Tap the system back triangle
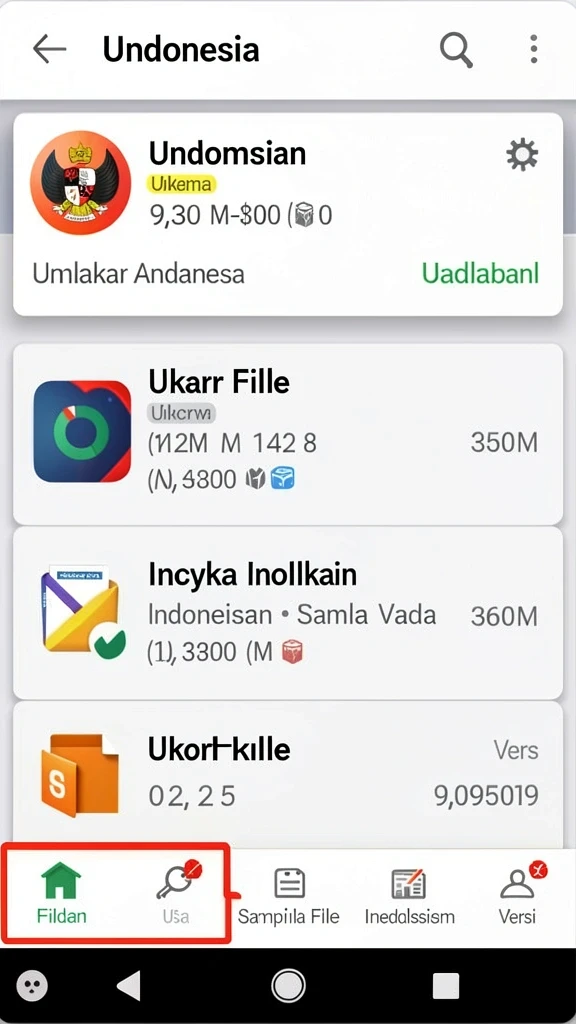This screenshot has height=1024, width=576. coord(129,985)
